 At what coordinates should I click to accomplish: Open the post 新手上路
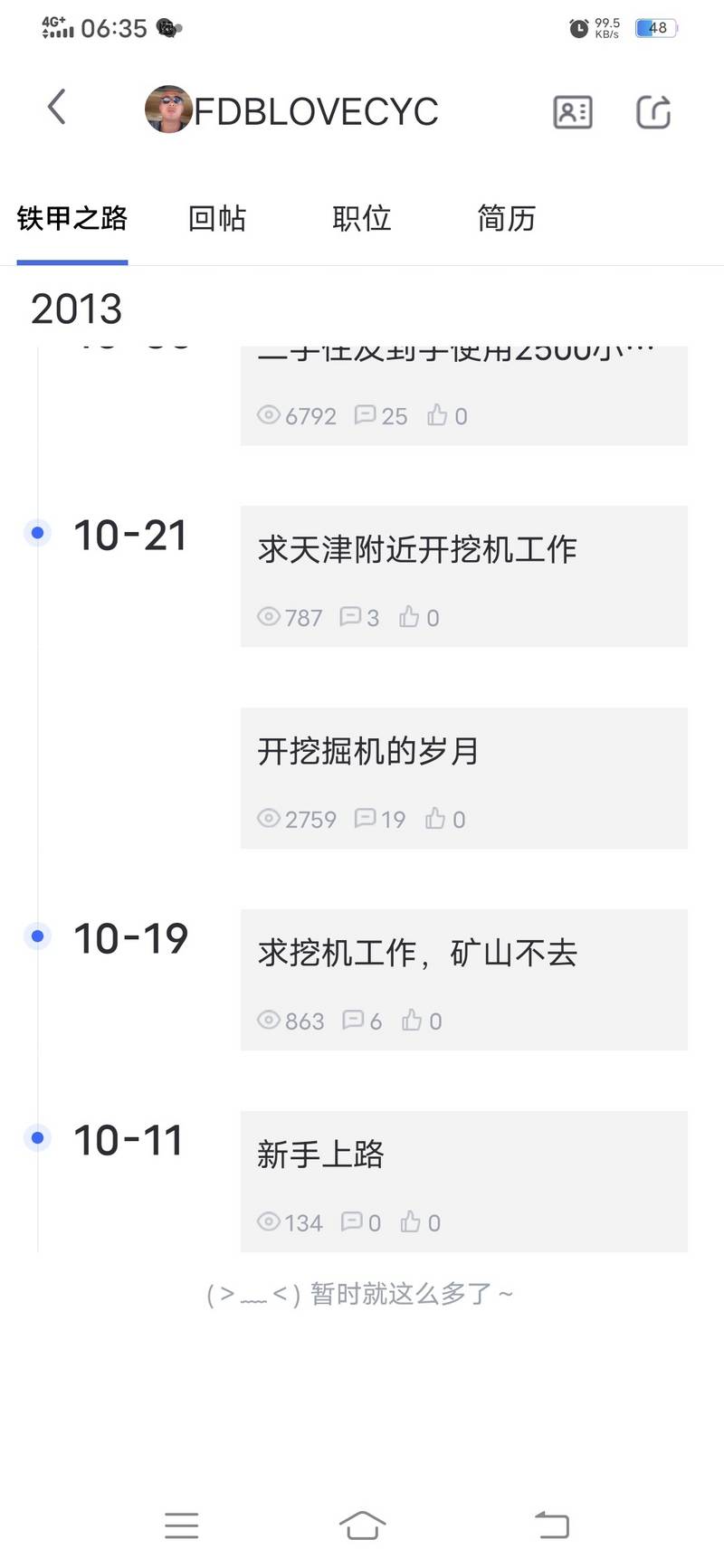pos(463,1182)
